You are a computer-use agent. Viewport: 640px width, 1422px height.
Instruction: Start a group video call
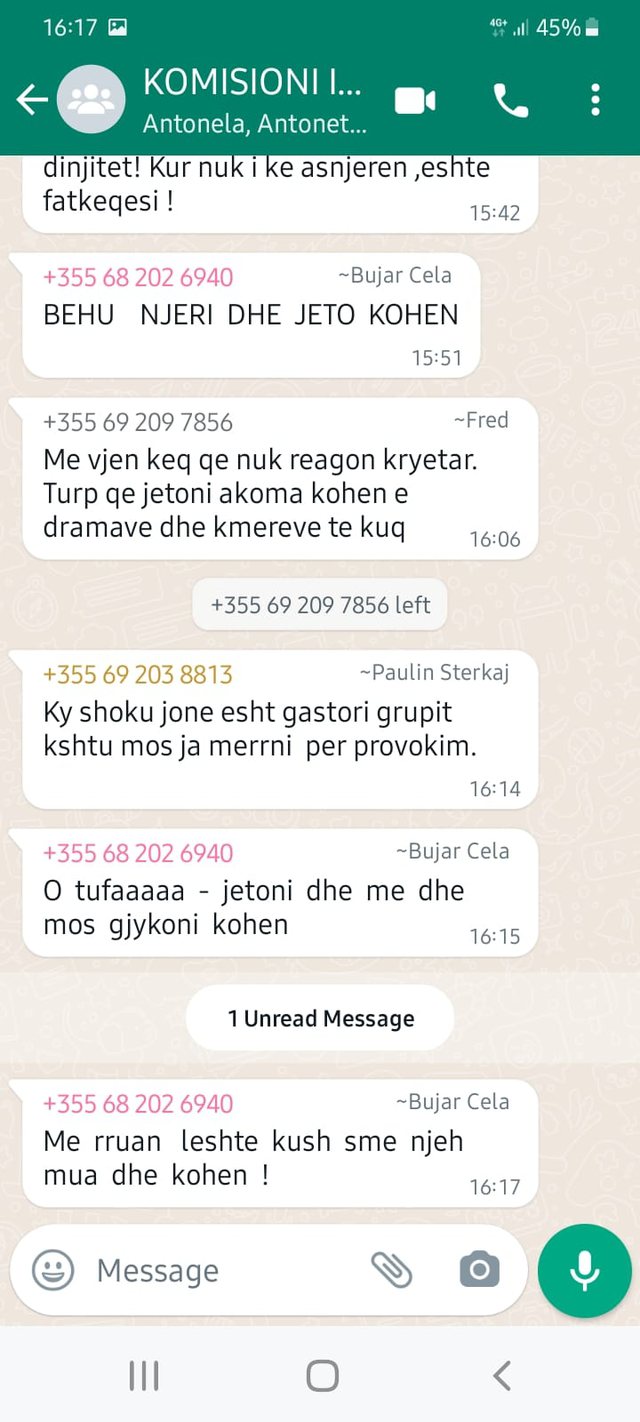click(415, 100)
